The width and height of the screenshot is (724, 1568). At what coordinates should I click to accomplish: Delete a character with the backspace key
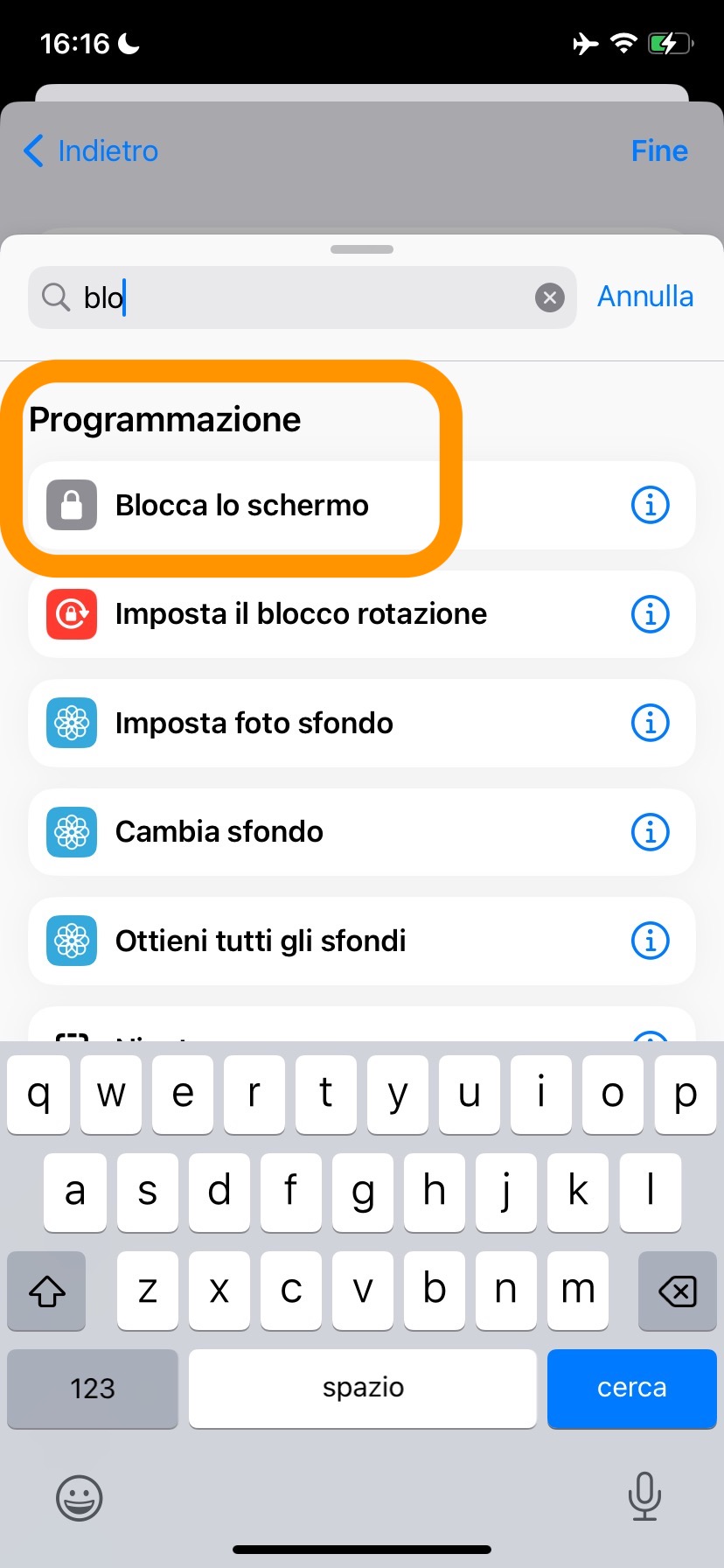click(677, 1291)
